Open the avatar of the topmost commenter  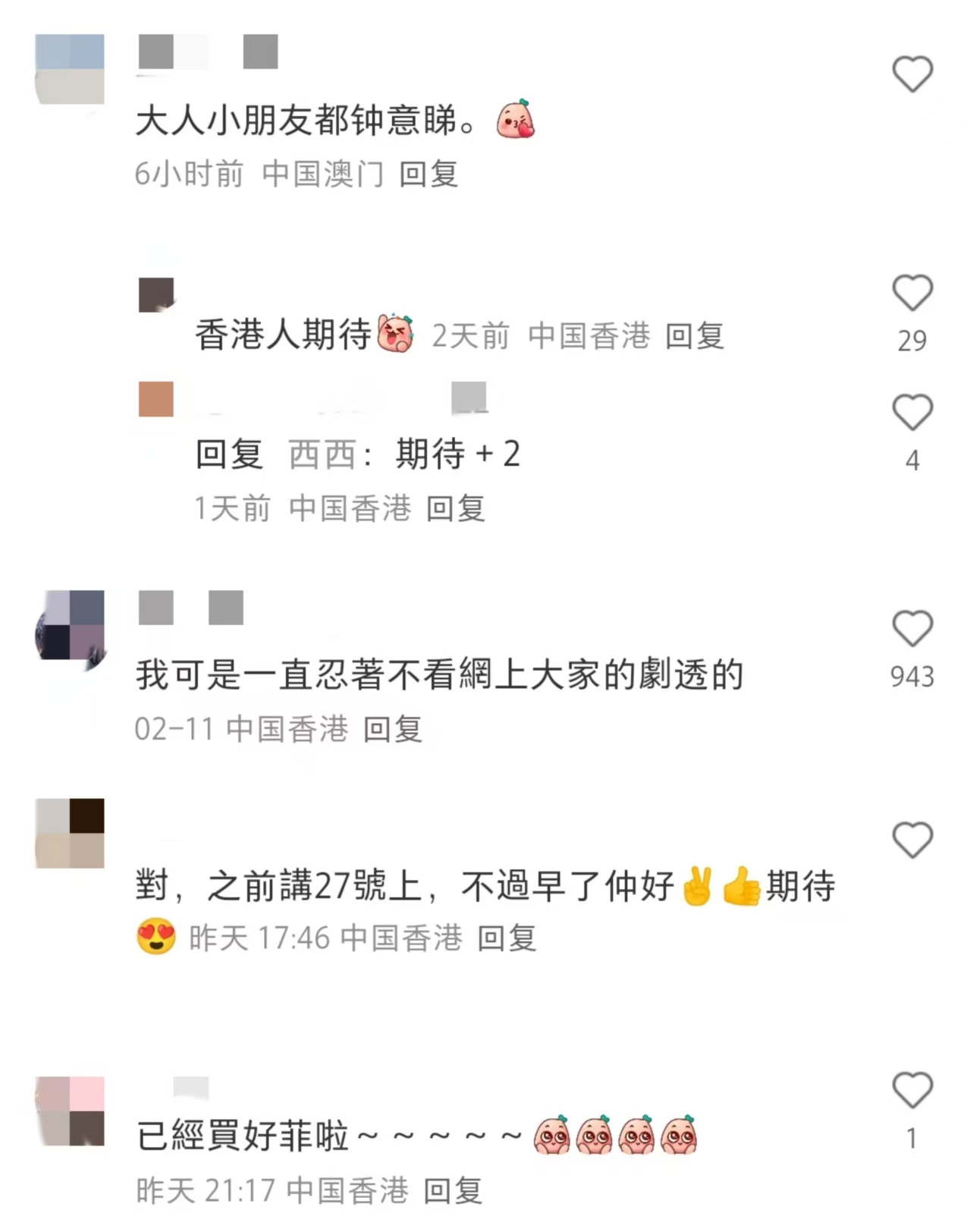tap(70, 67)
